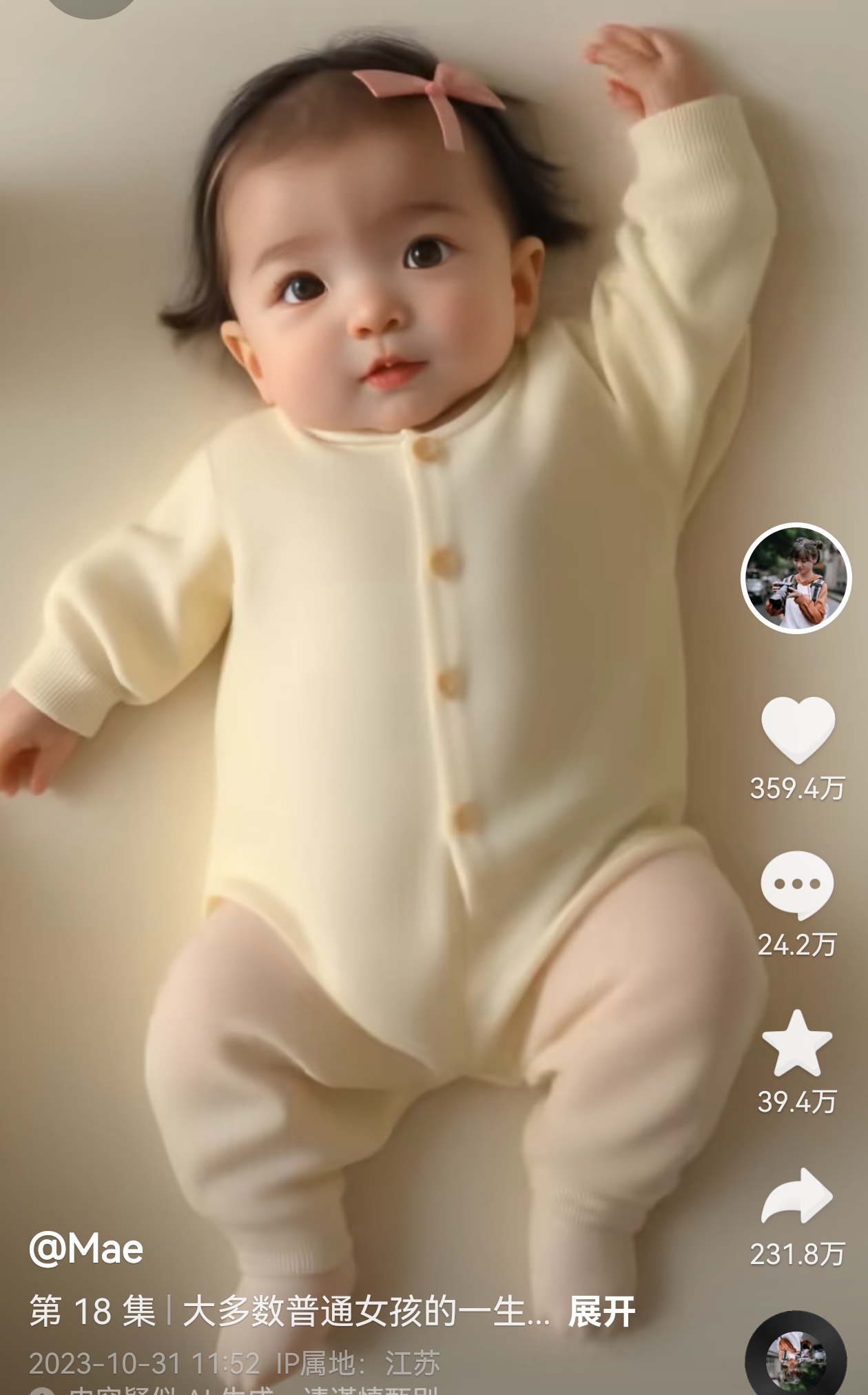Open the comments section
The height and width of the screenshot is (1395, 868).
(x=797, y=885)
